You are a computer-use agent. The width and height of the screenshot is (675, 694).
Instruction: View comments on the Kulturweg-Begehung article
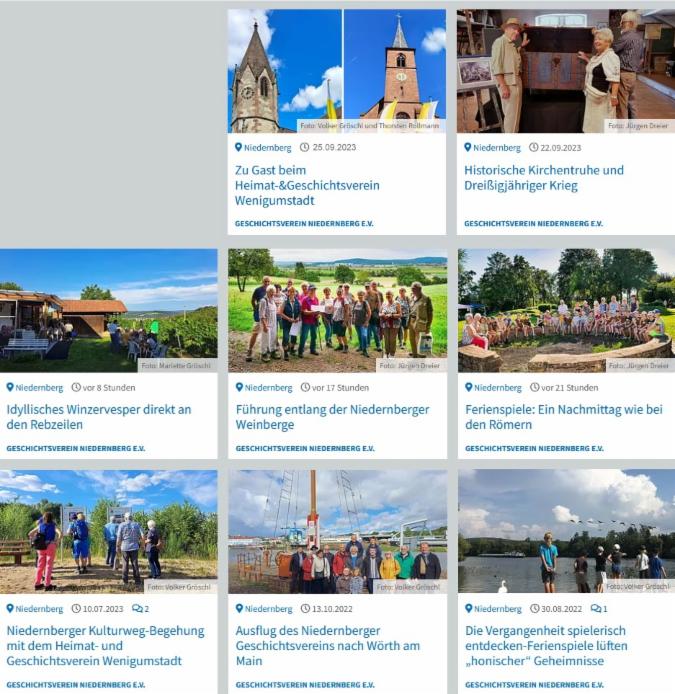(x=140, y=608)
